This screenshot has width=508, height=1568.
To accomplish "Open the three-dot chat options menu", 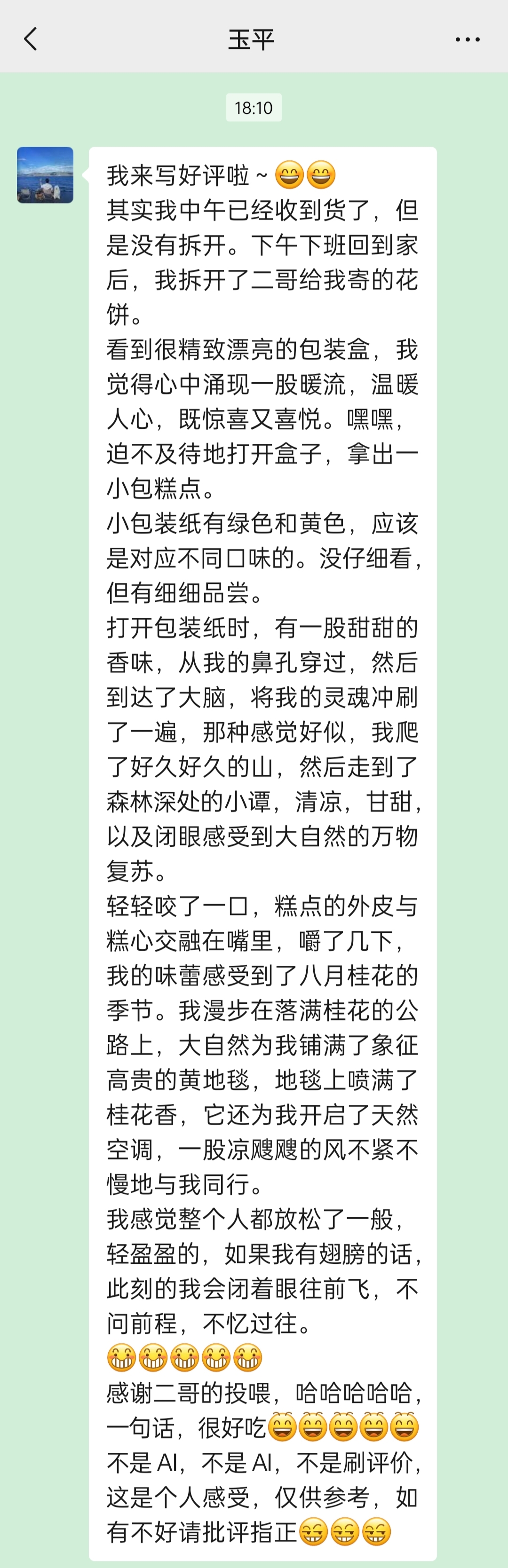I will (467, 39).
